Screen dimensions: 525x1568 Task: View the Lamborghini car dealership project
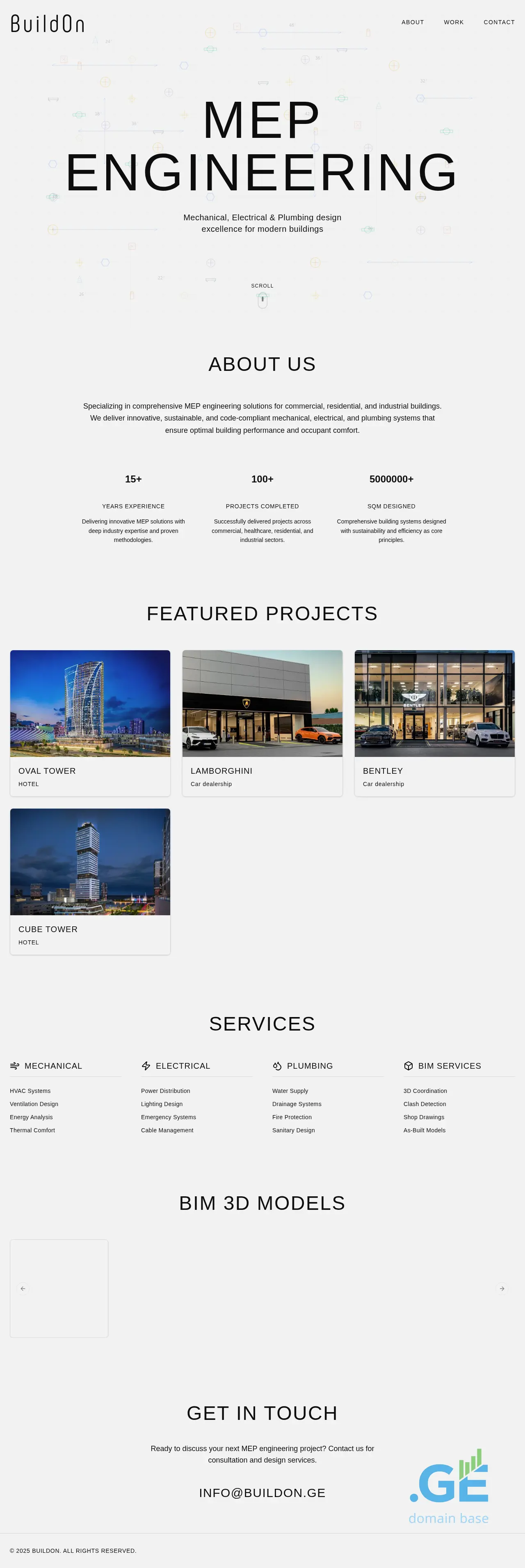click(262, 722)
